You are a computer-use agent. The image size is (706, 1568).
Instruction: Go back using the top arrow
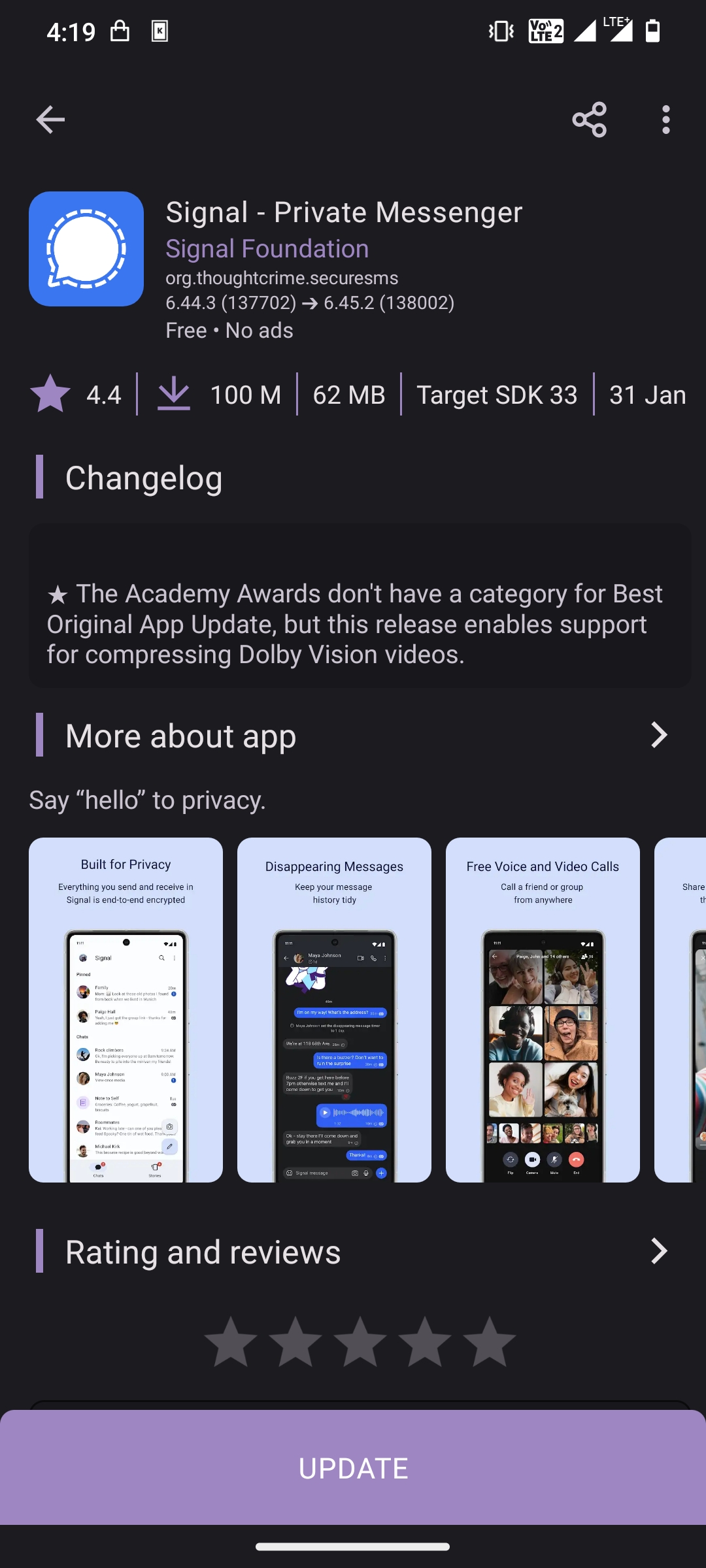click(50, 120)
